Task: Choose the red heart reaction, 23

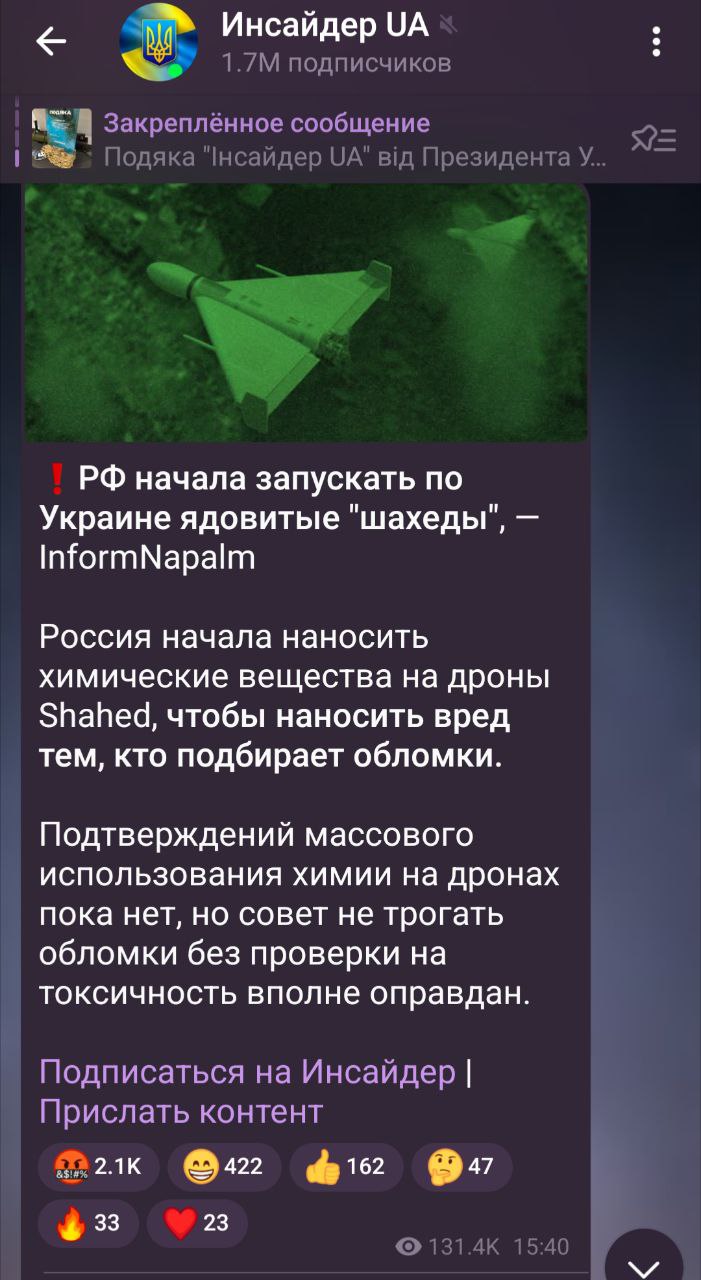Action: click(x=197, y=1222)
